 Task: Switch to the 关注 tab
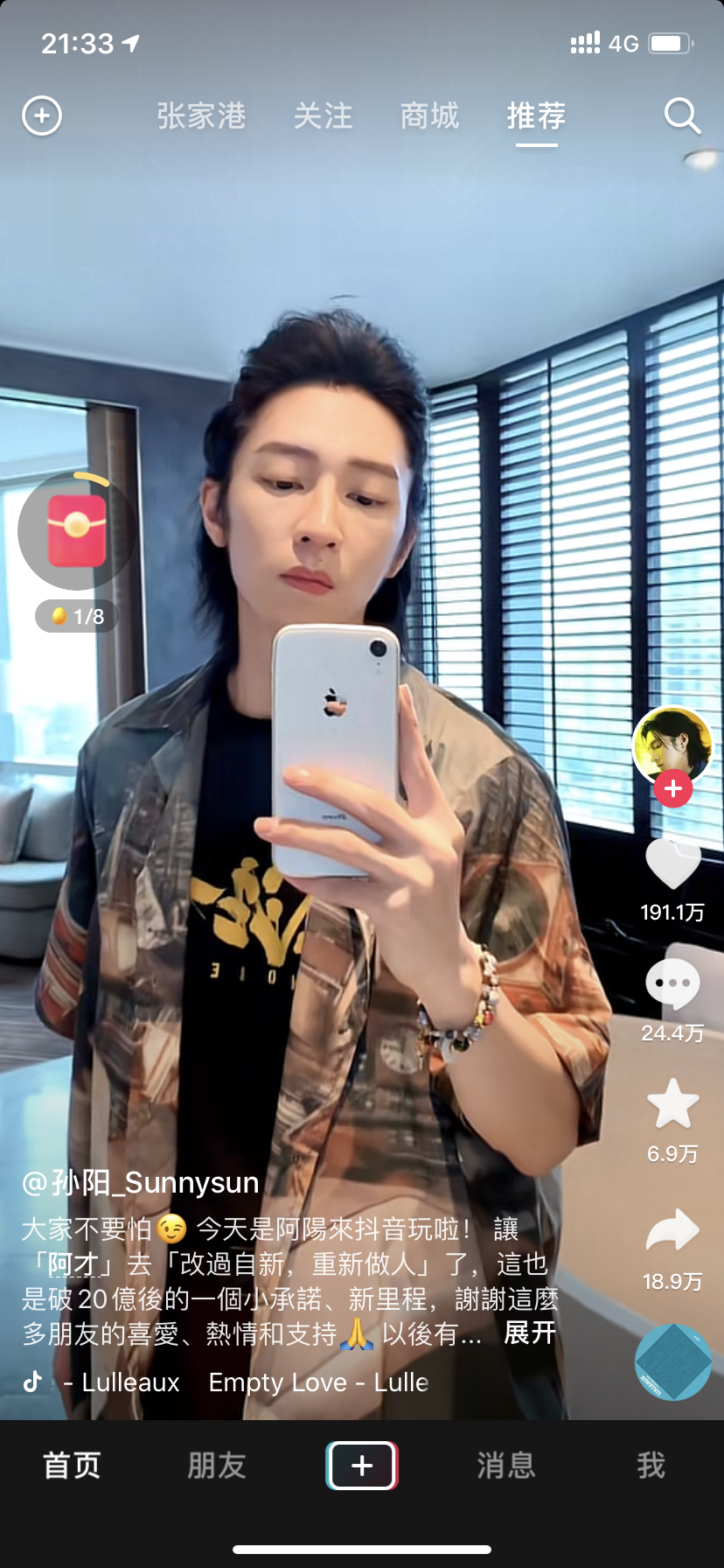[323, 115]
